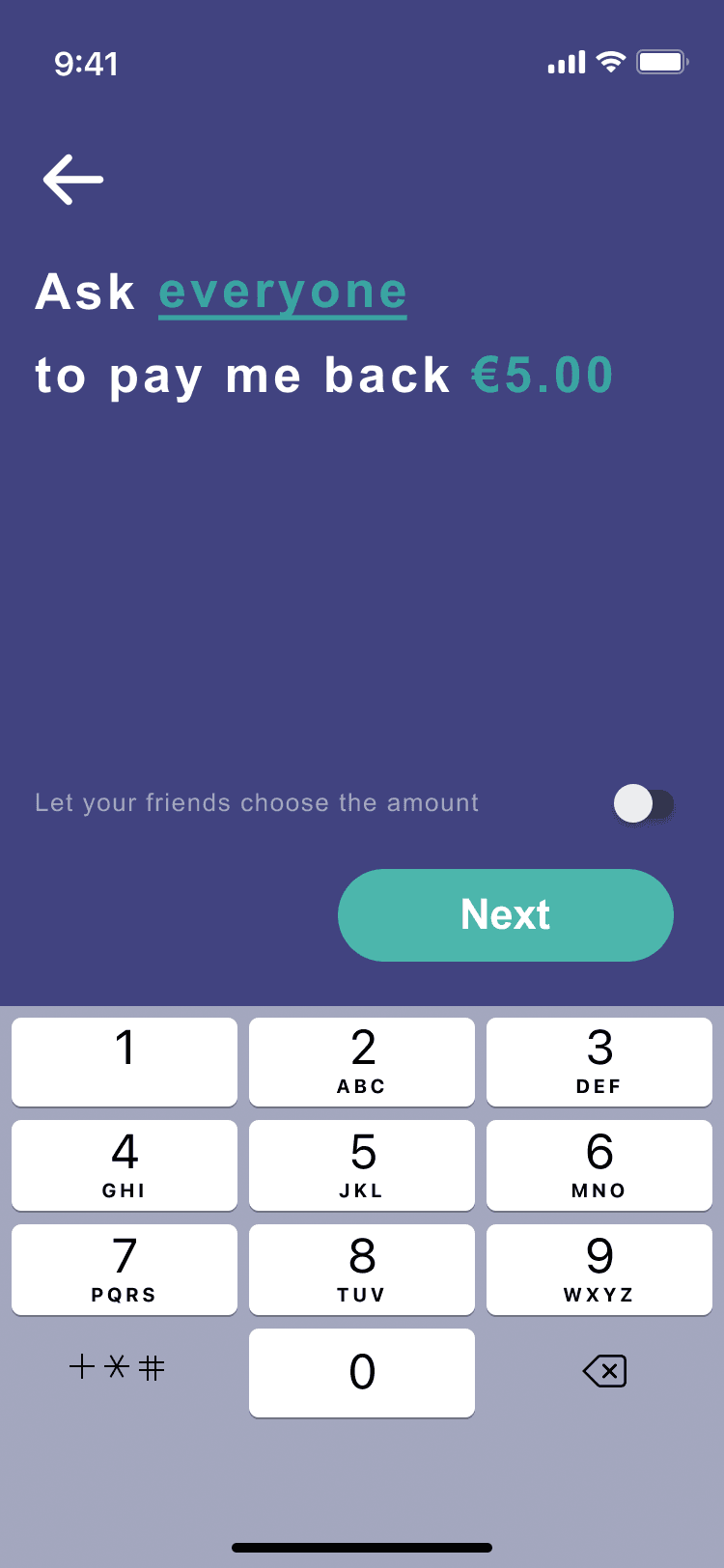The image size is (724, 1568).
Task: Click the back arrow
Action: [72, 179]
